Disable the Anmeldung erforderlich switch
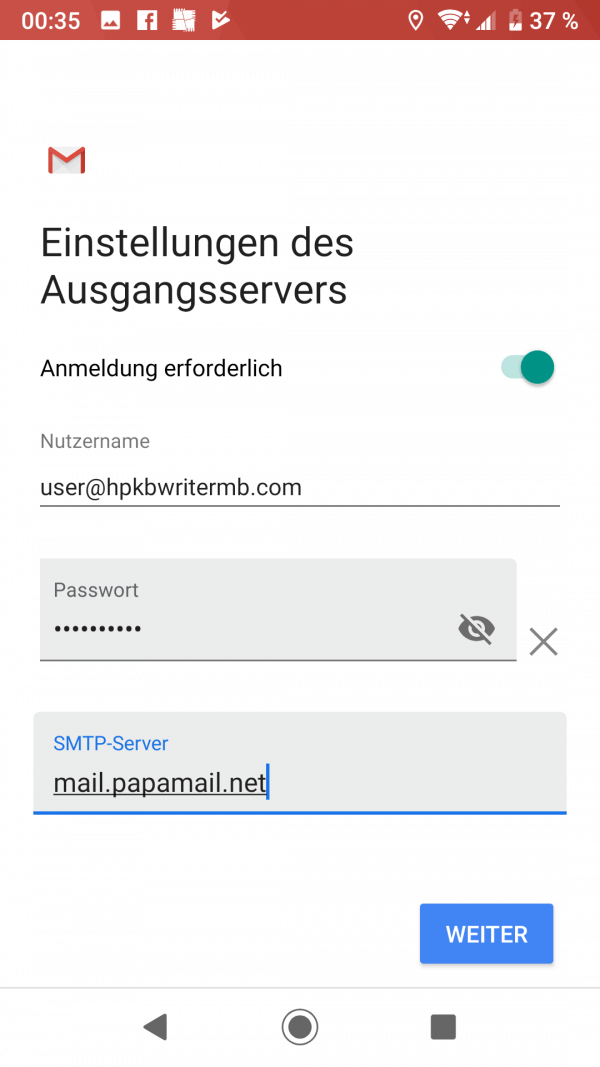 coord(528,367)
